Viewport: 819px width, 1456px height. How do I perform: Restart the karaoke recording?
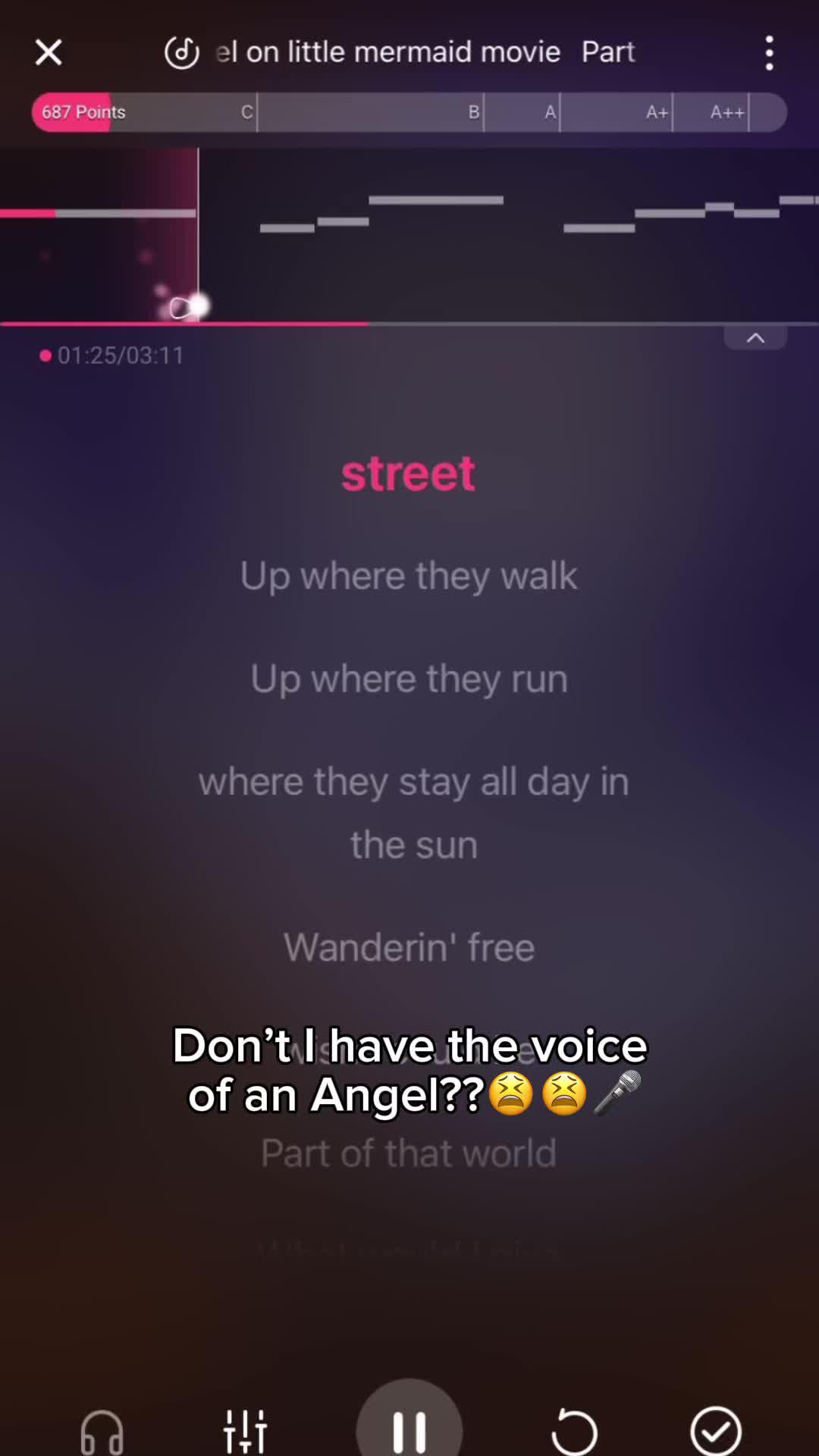(x=573, y=1429)
